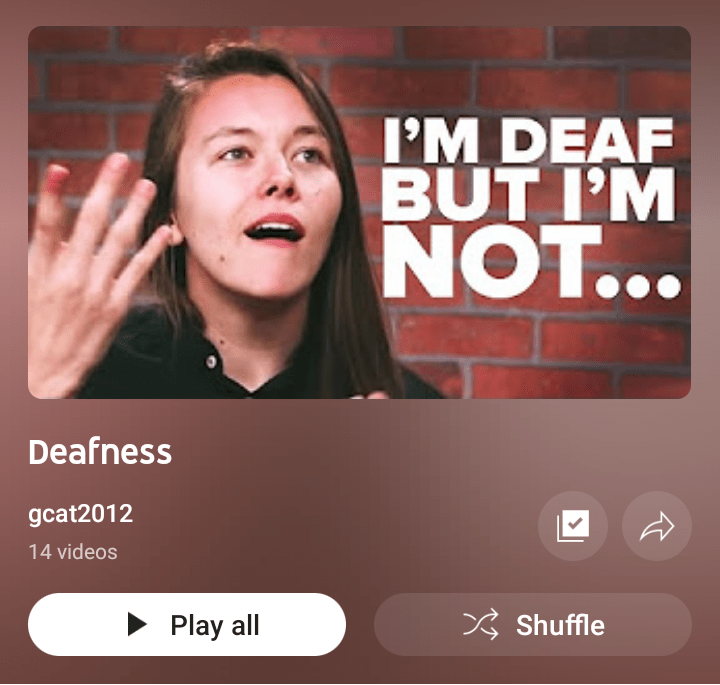Shuffle the Deafness playlist
The width and height of the screenshot is (720, 685).
[x=532, y=625]
